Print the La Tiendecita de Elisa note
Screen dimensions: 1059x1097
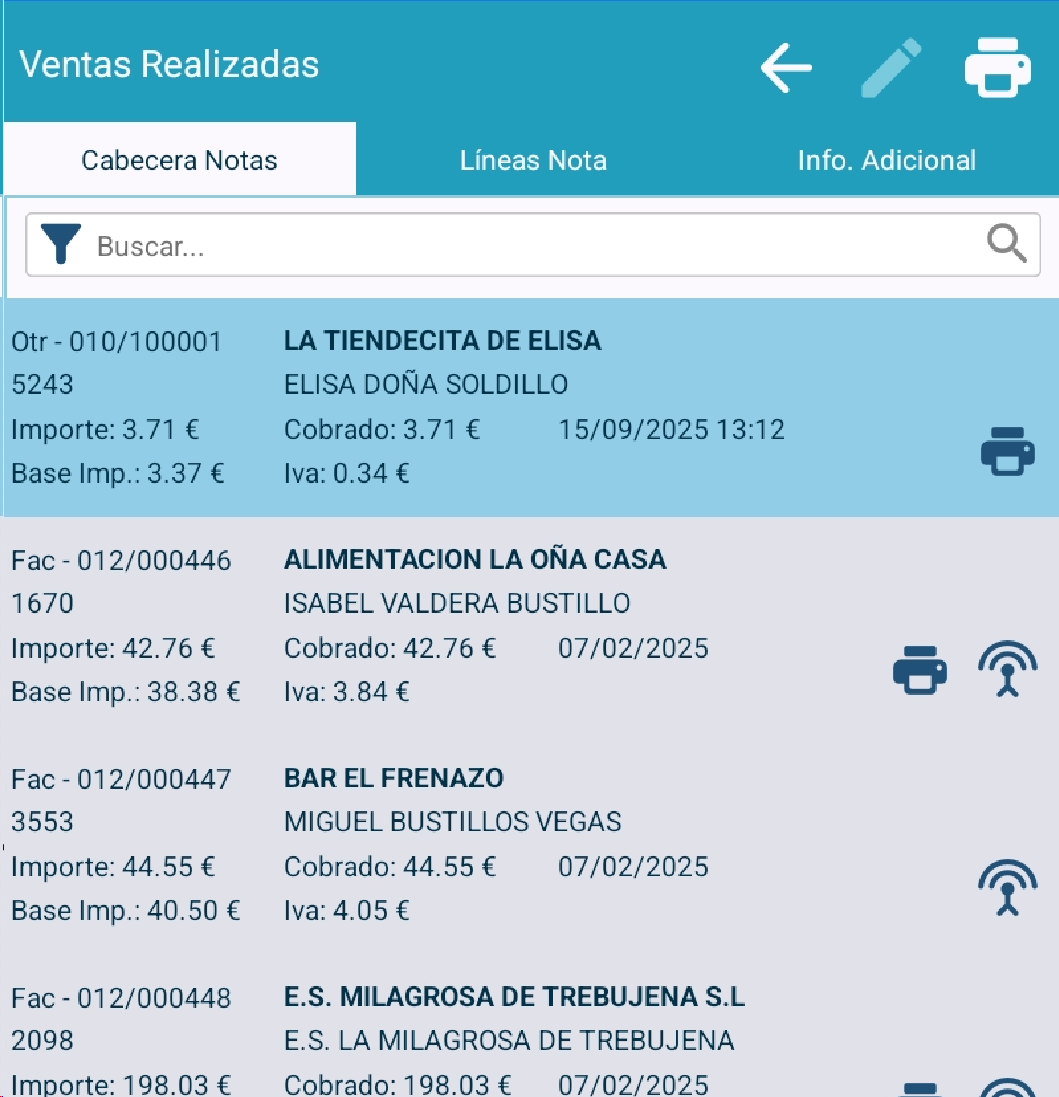pos(1007,451)
